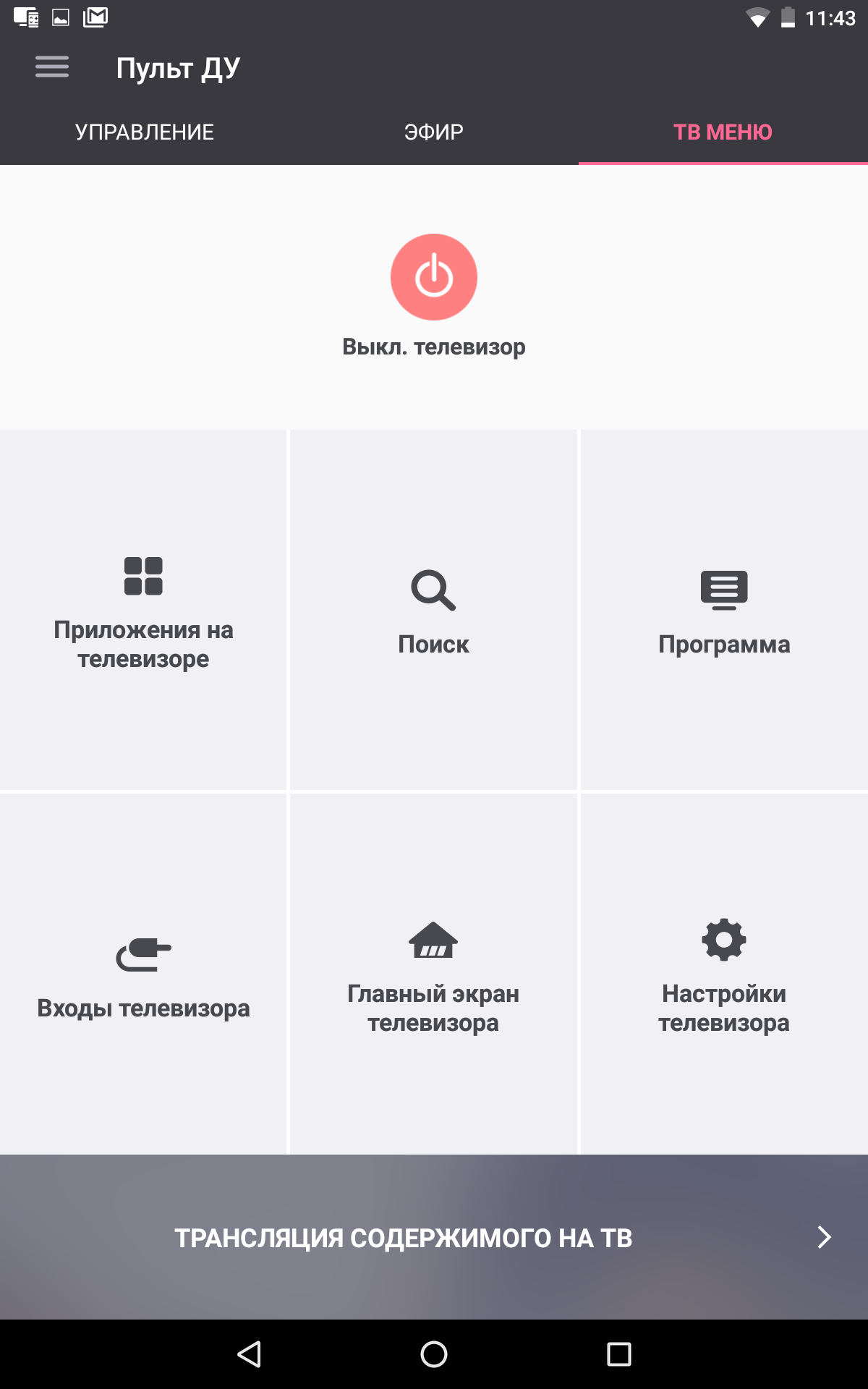The width and height of the screenshot is (868, 1389).
Task: Open Настройки телевизора settings
Action: point(724,974)
